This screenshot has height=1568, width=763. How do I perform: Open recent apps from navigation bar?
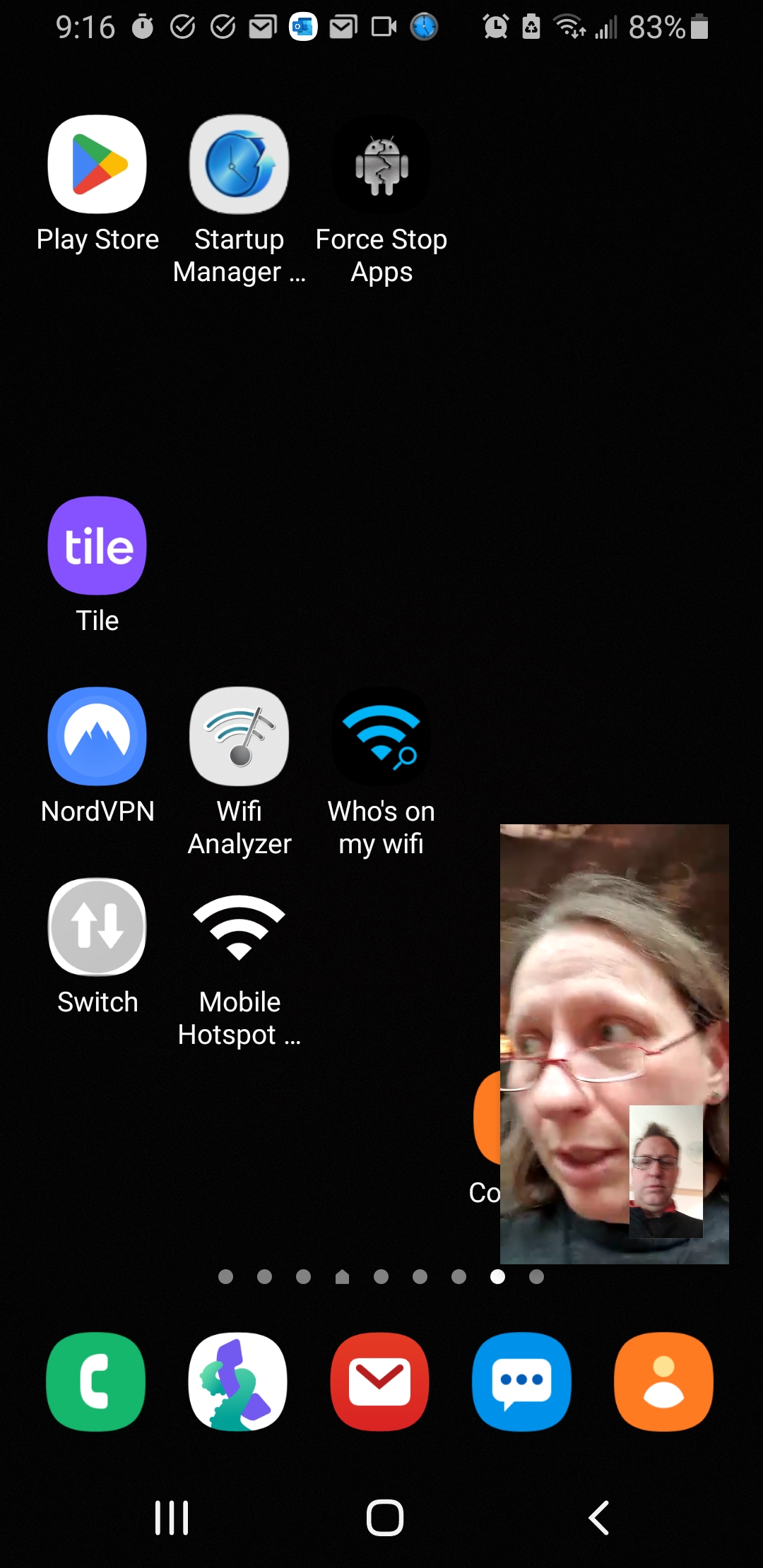click(x=172, y=1517)
